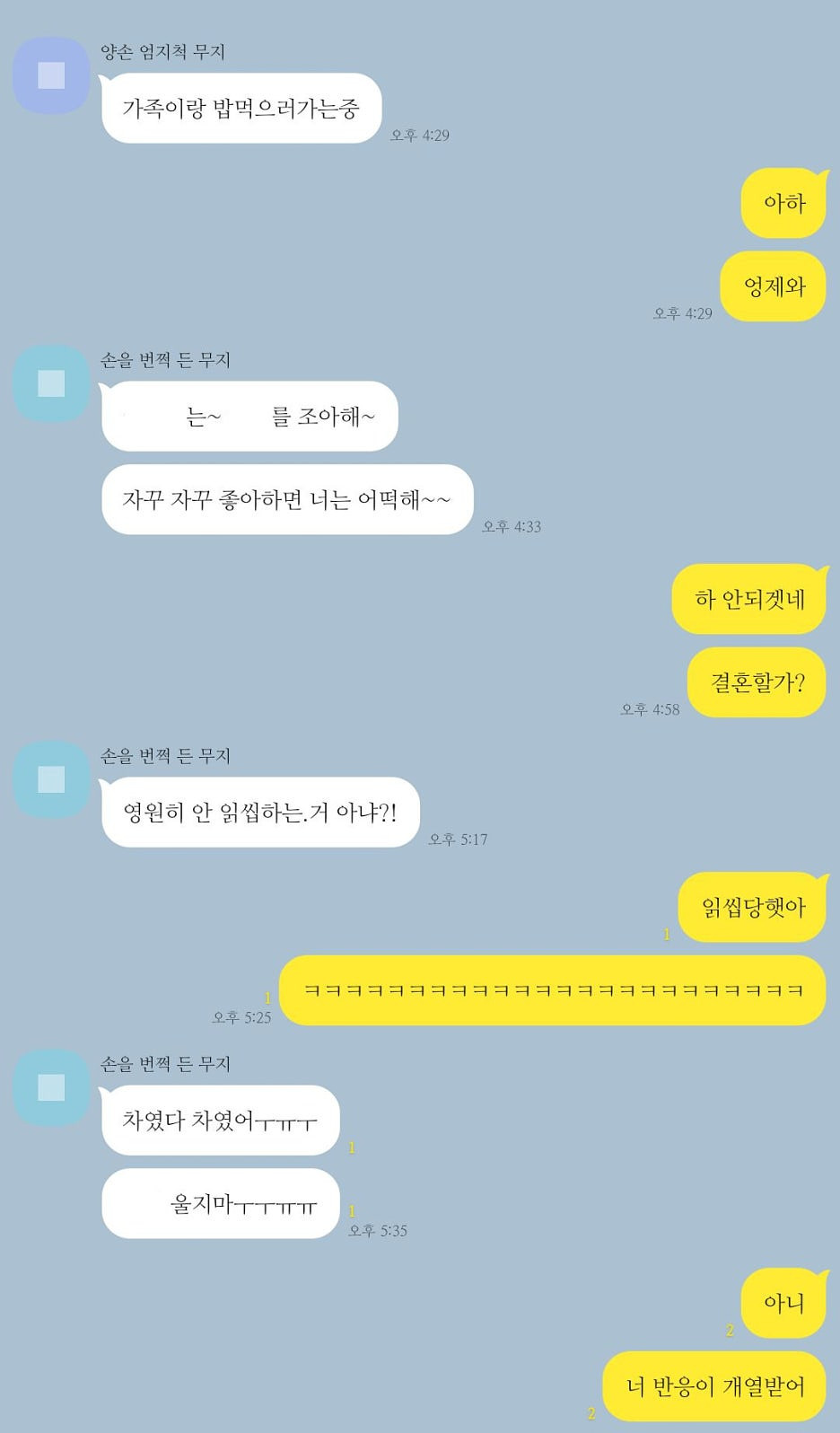Click the unread badge 1 beside 울지마 message
Image resolution: width=840 pixels, height=1433 pixels.
point(355,1209)
